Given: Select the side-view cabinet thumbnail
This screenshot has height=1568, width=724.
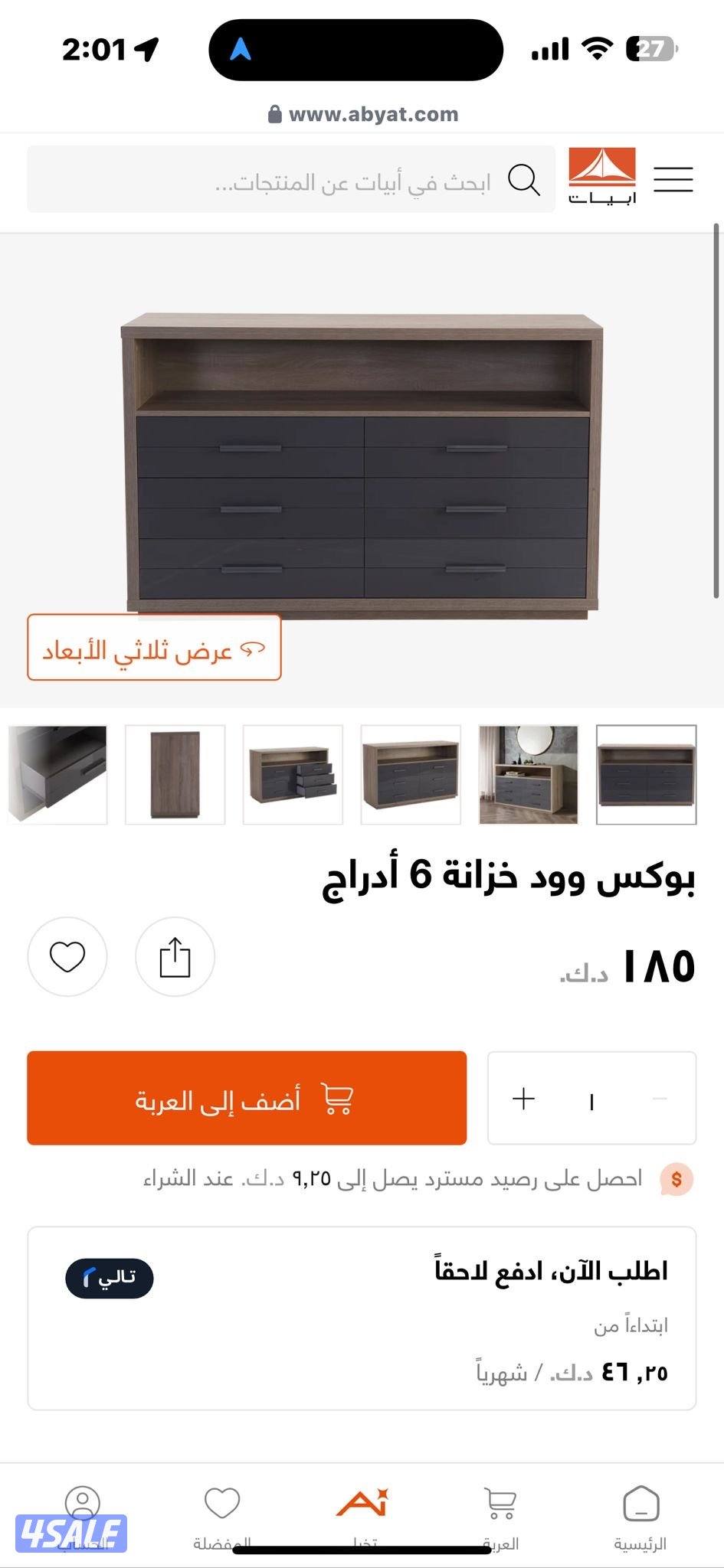Looking at the screenshot, I should tap(172, 774).
